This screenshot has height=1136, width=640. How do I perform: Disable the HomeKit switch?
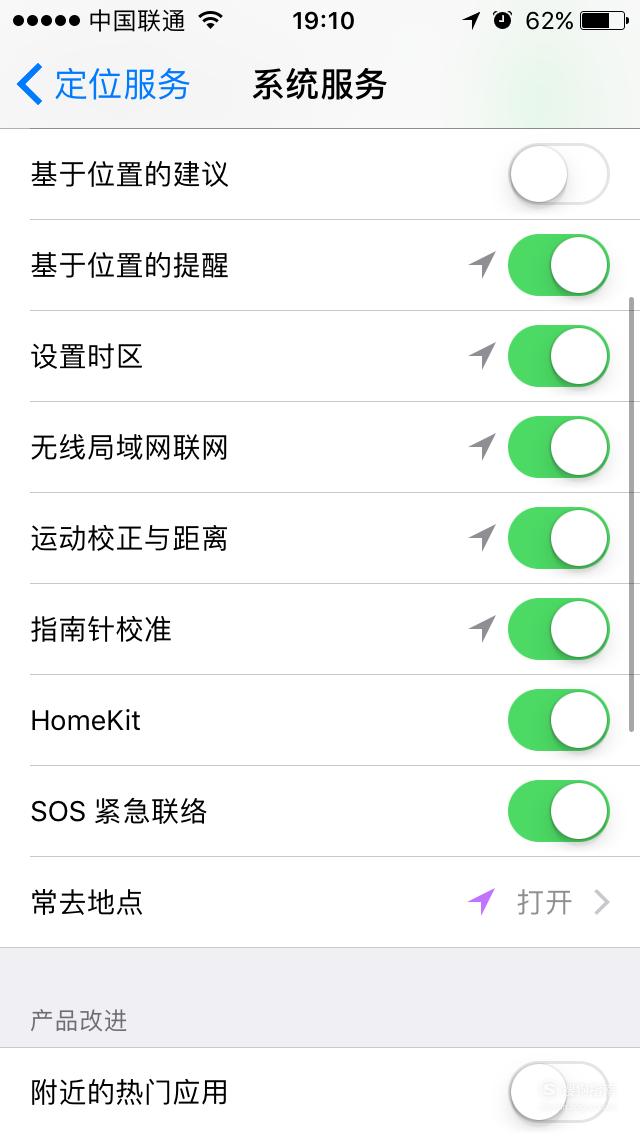click(x=559, y=720)
